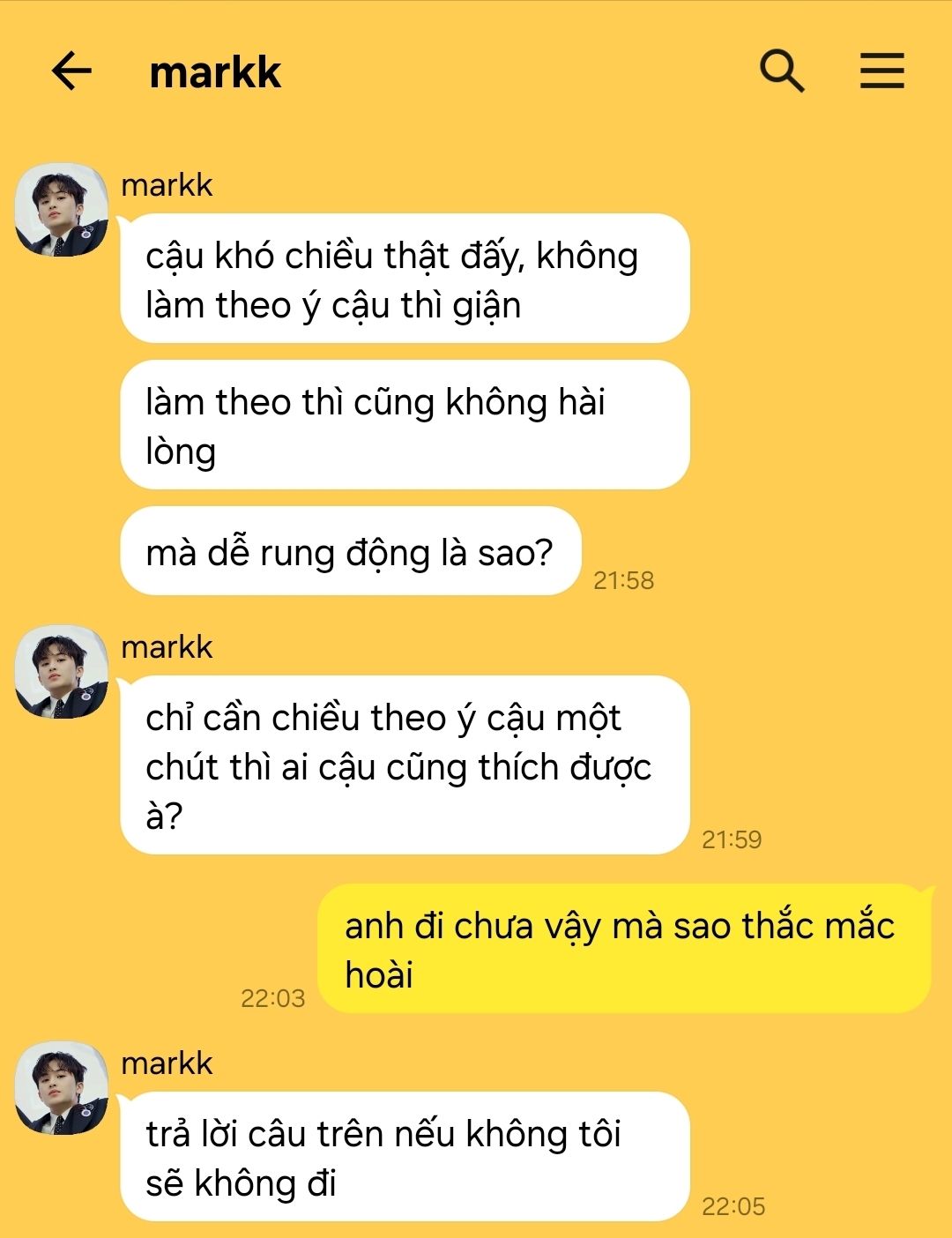
Task: Search within the markk conversation
Action: [781, 71]
